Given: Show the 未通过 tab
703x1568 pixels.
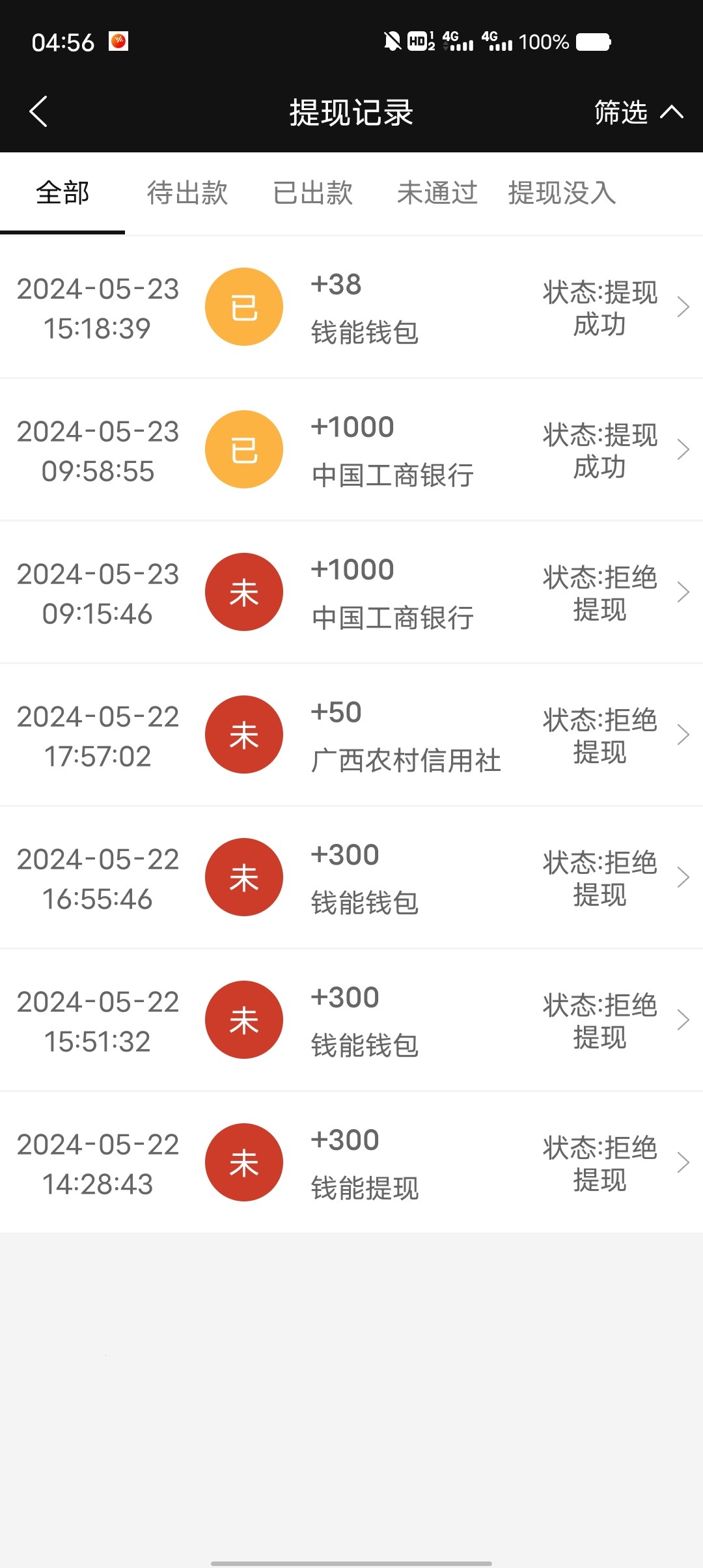Looking at the screenshot, I should [x=437, y=193].
